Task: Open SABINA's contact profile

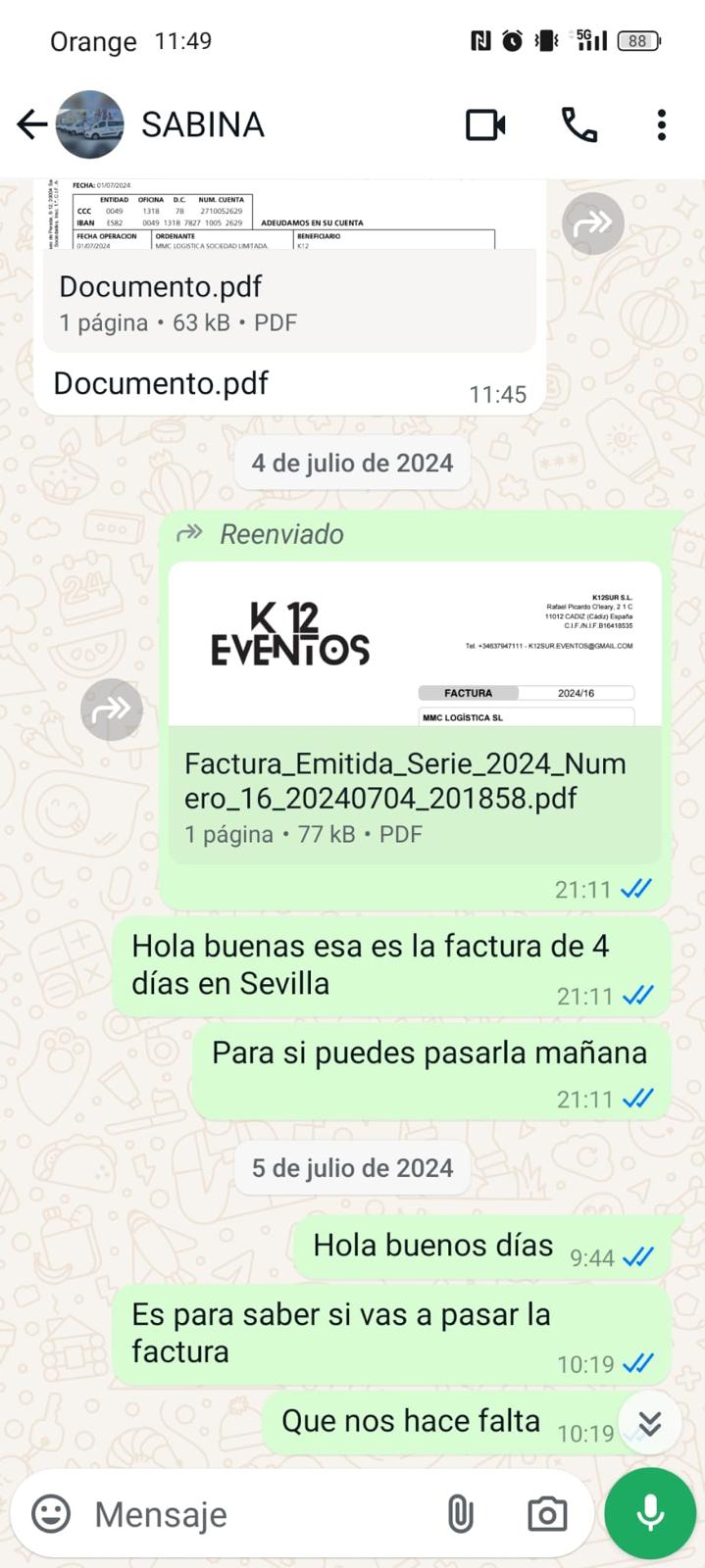Action: pos(202,124)
